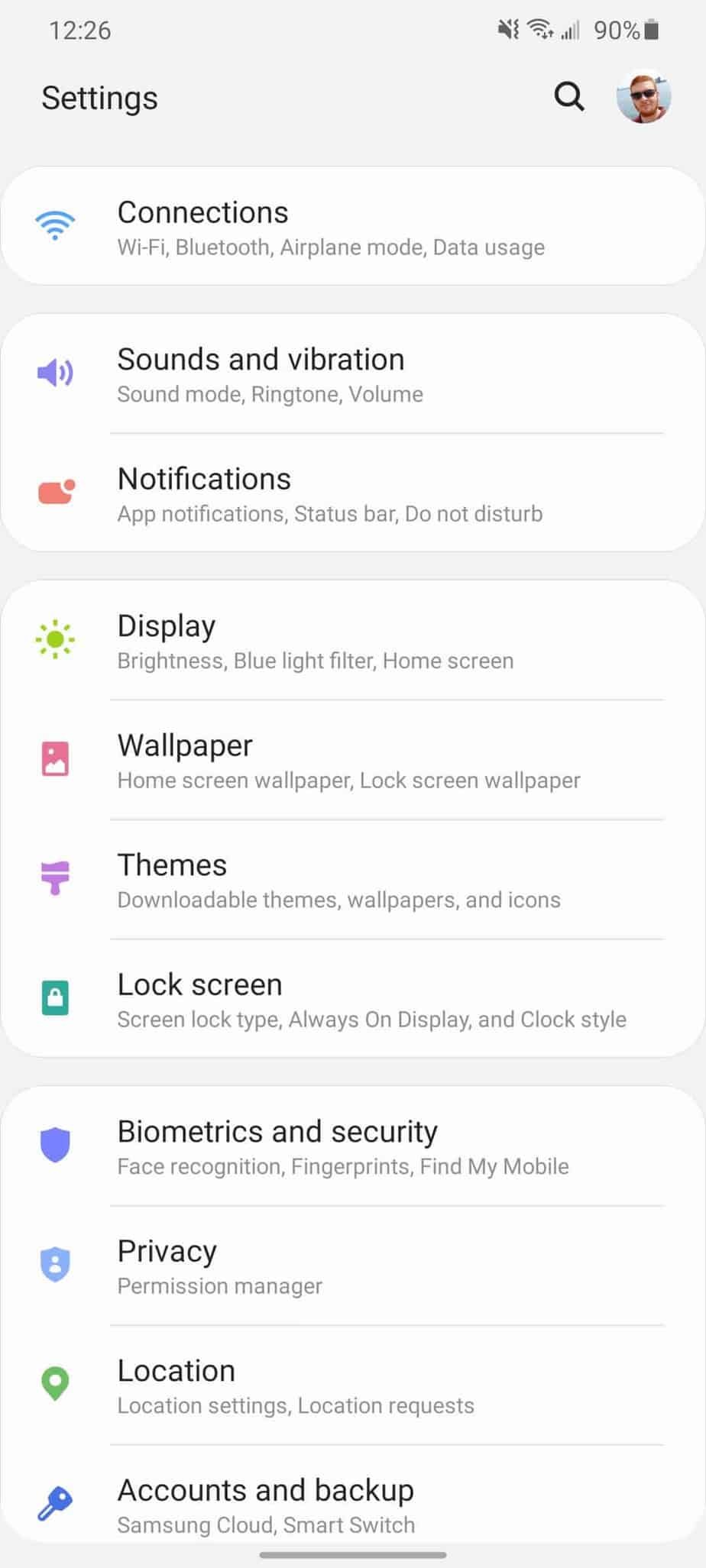Tap the Notifications icon

[55, 492]
